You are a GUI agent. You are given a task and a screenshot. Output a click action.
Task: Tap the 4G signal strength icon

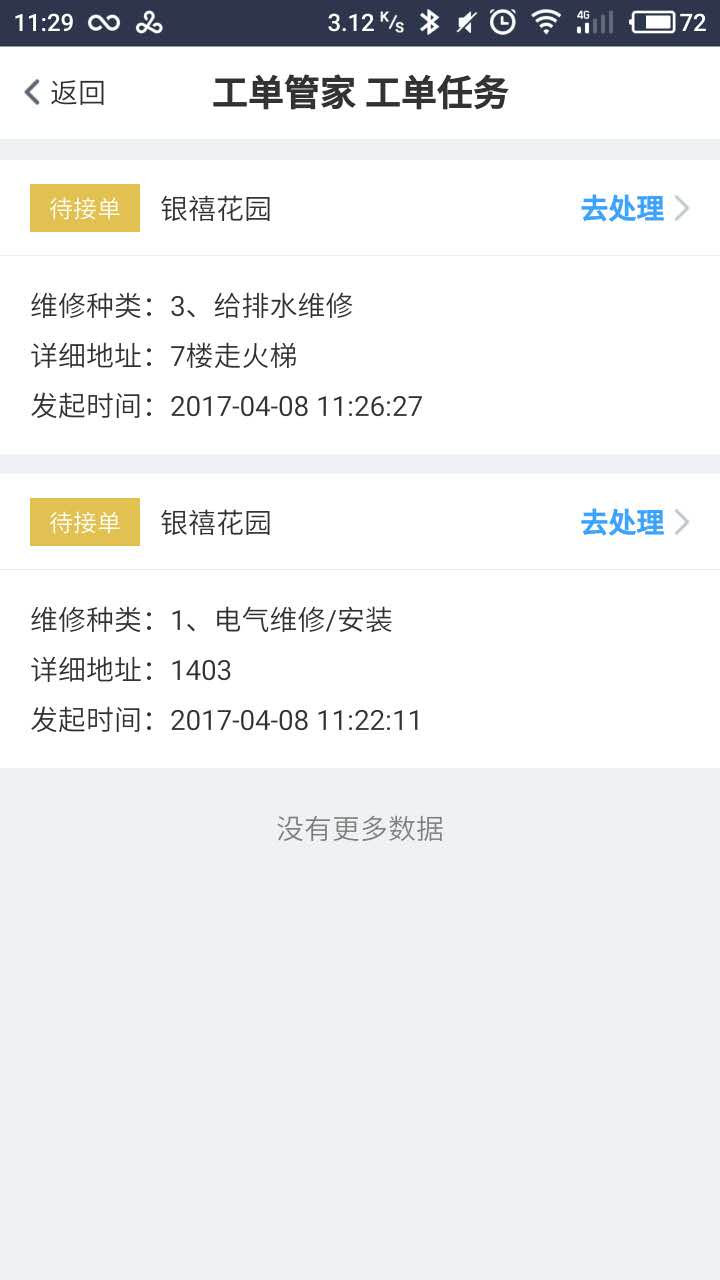[586, 16]
